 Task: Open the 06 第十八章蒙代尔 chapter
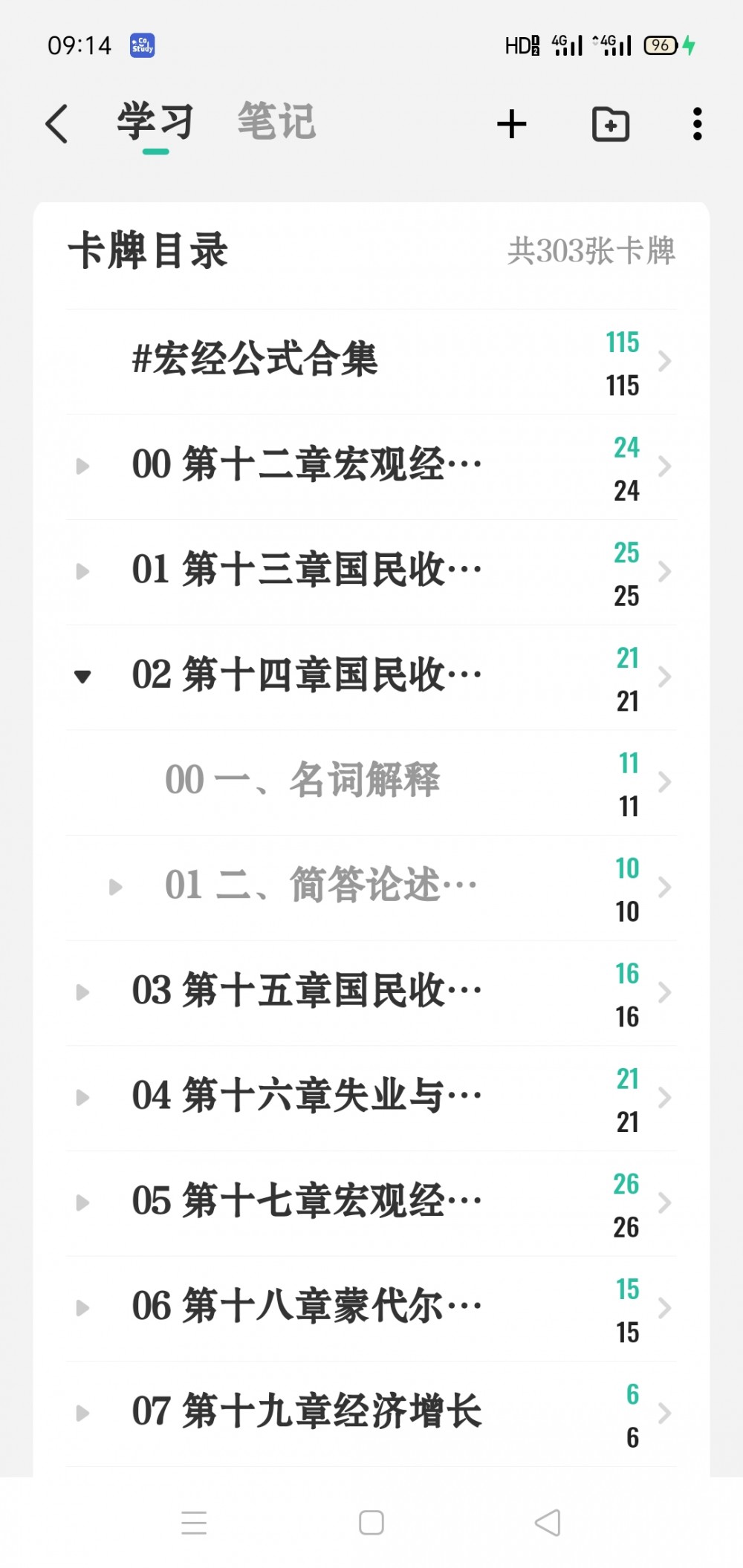(306, 1307)
